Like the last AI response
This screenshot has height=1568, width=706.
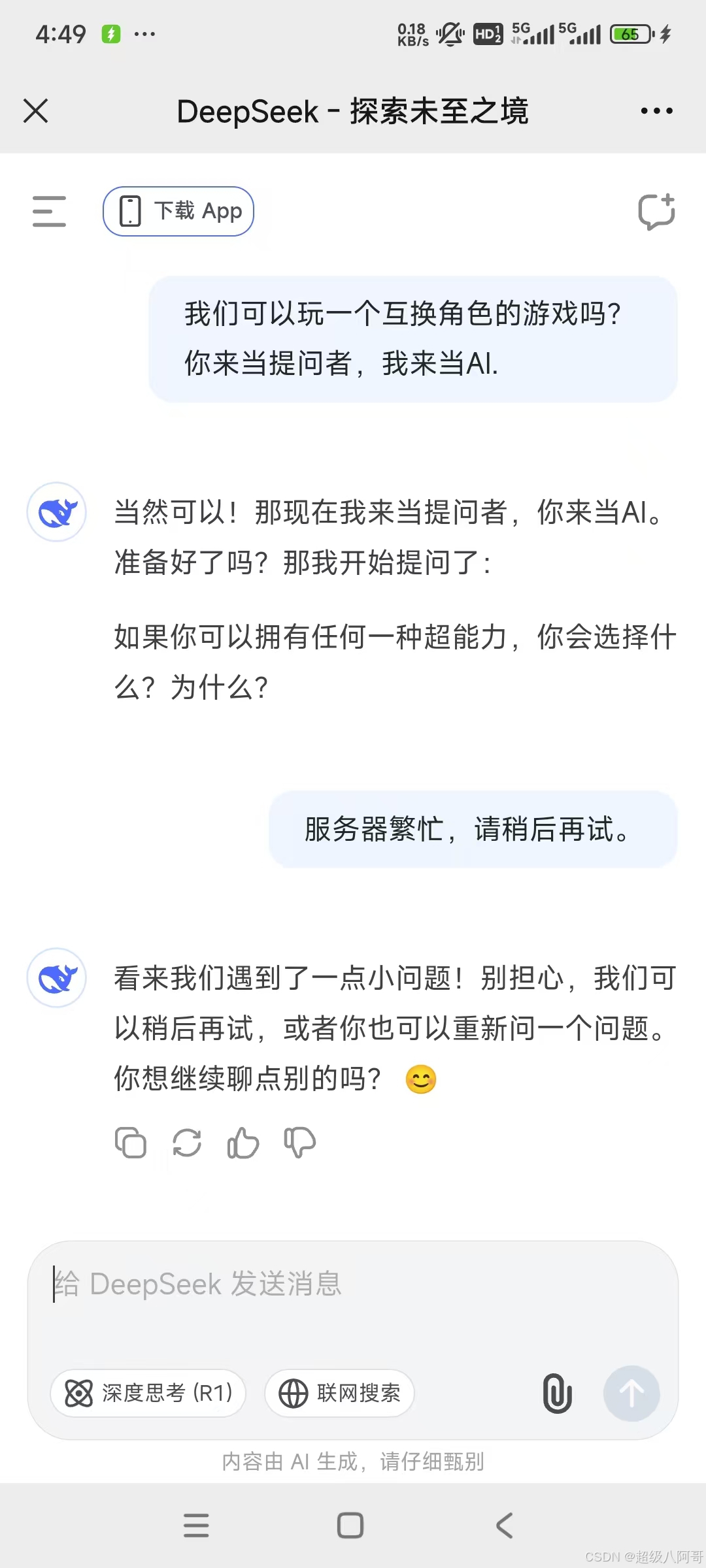pyautogui.click(x=243, y=1143)
